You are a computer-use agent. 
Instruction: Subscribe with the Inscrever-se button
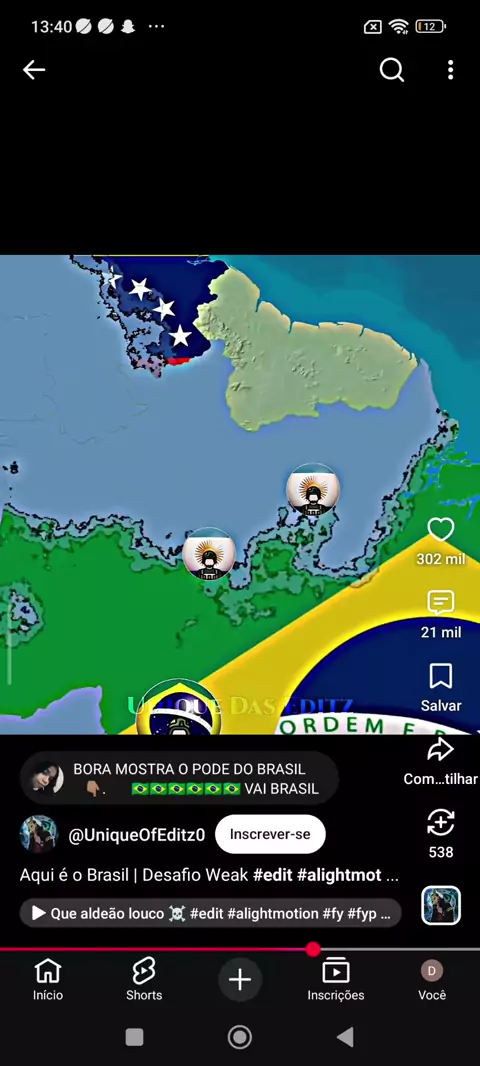pyautogui.click(x=270, y=834)
